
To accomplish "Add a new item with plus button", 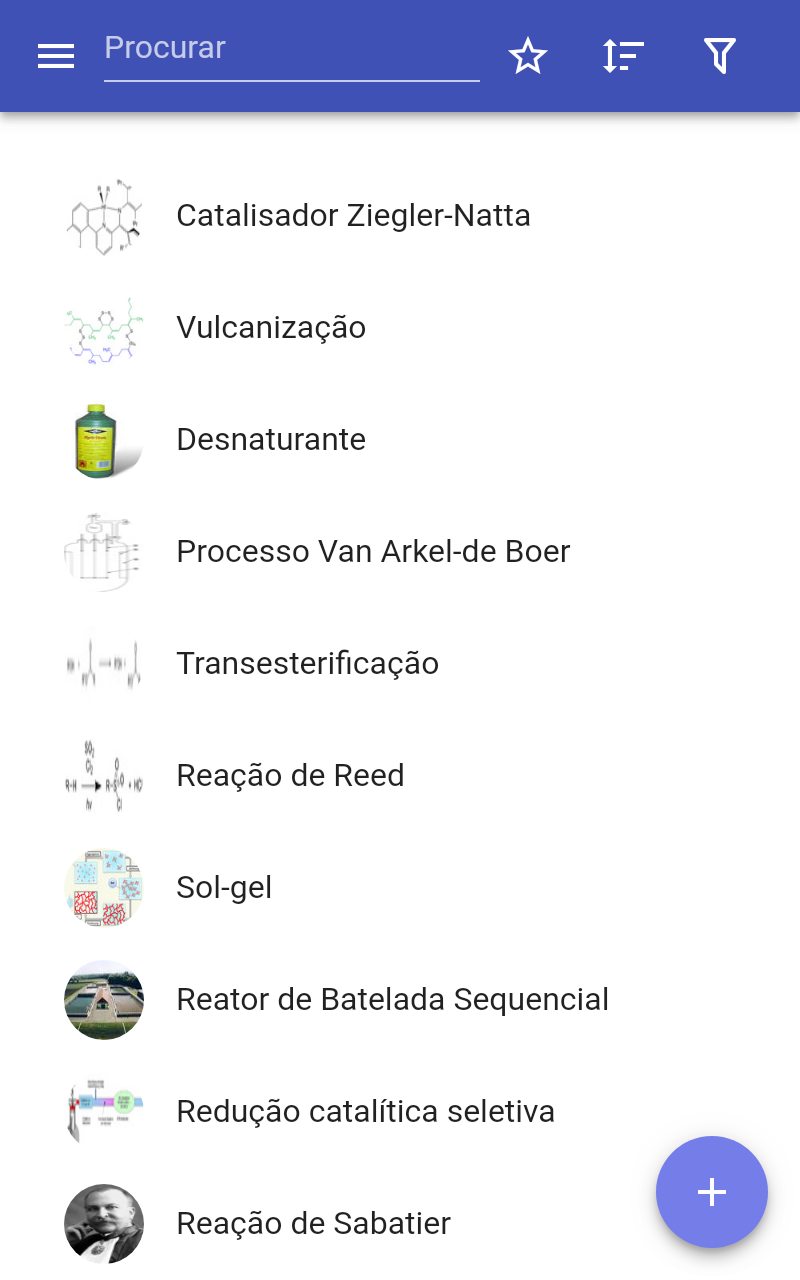I will click(711, 1192).
